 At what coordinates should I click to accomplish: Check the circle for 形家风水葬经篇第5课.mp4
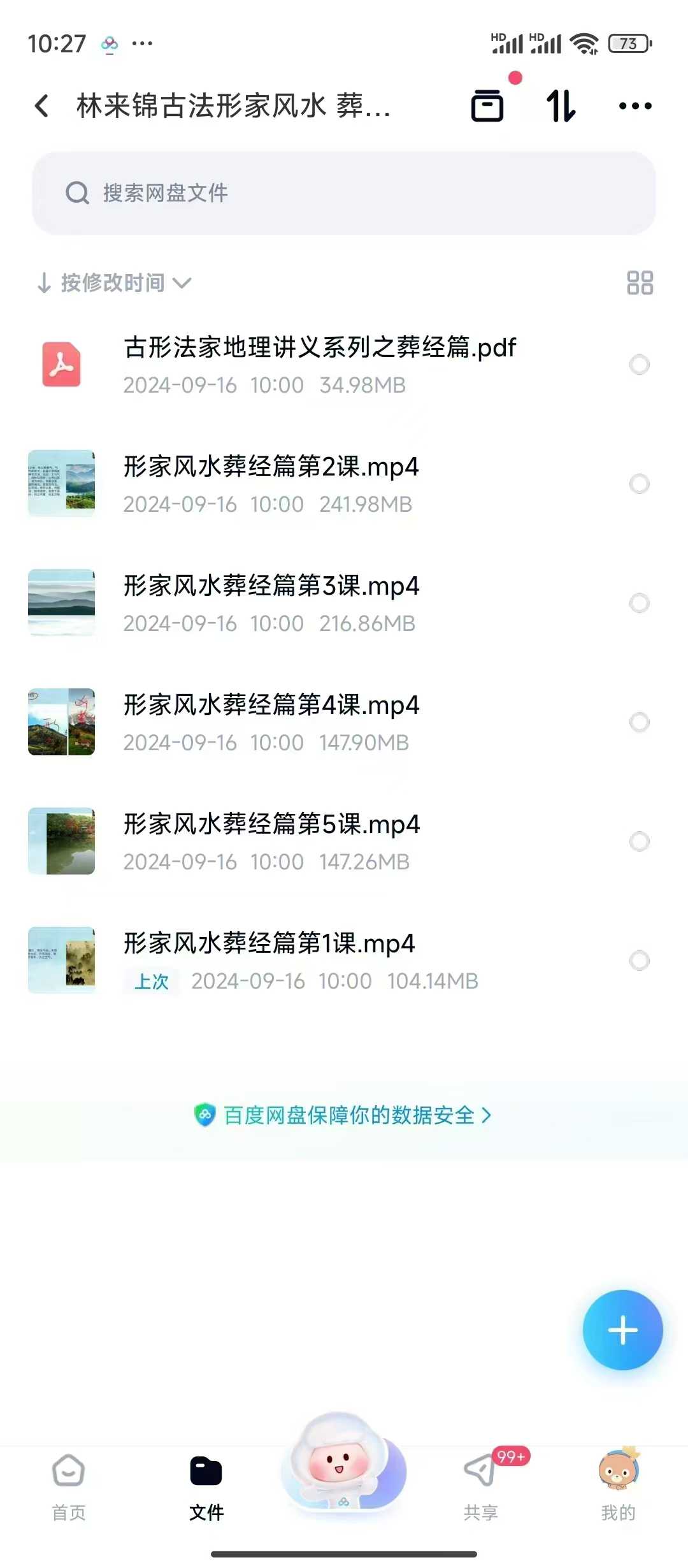640,841
